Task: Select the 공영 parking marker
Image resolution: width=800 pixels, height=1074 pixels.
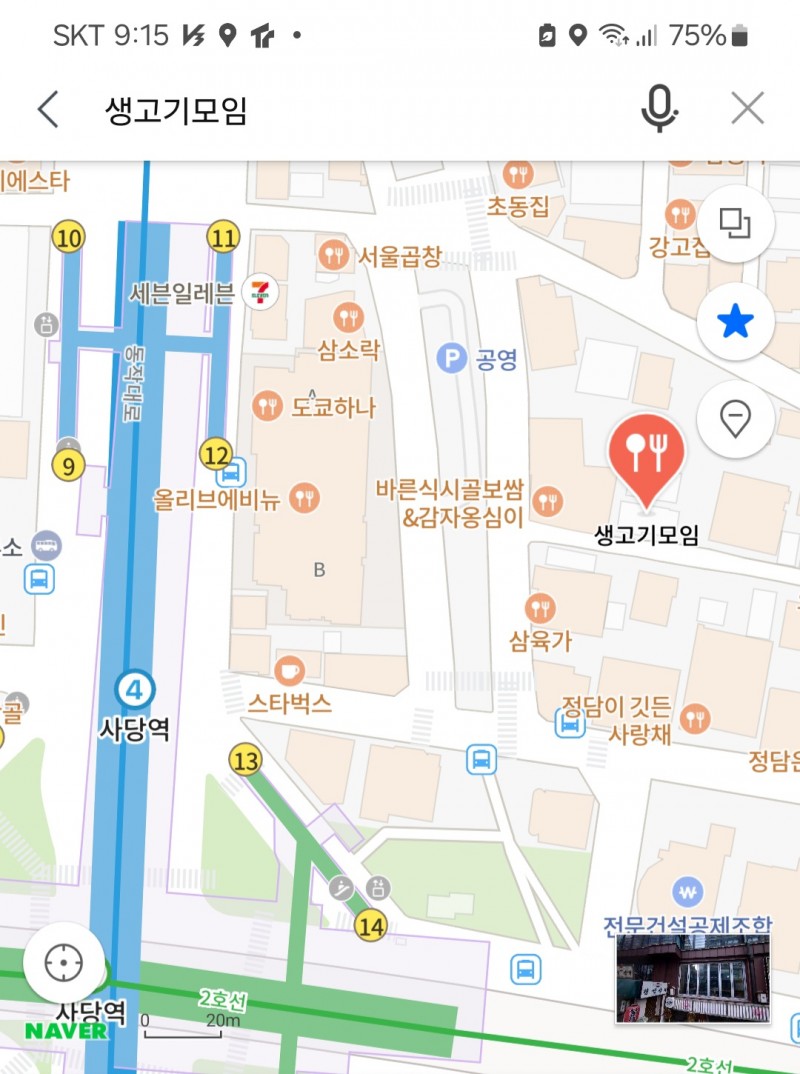Action: pyautogui.click(x=453, y=358)
